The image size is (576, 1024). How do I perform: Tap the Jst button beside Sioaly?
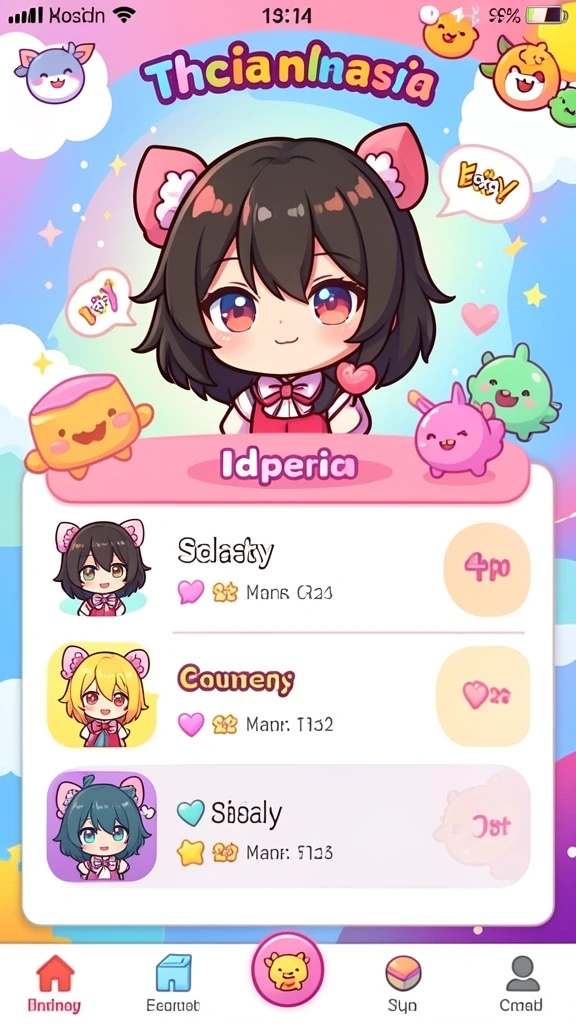[483, 827]
